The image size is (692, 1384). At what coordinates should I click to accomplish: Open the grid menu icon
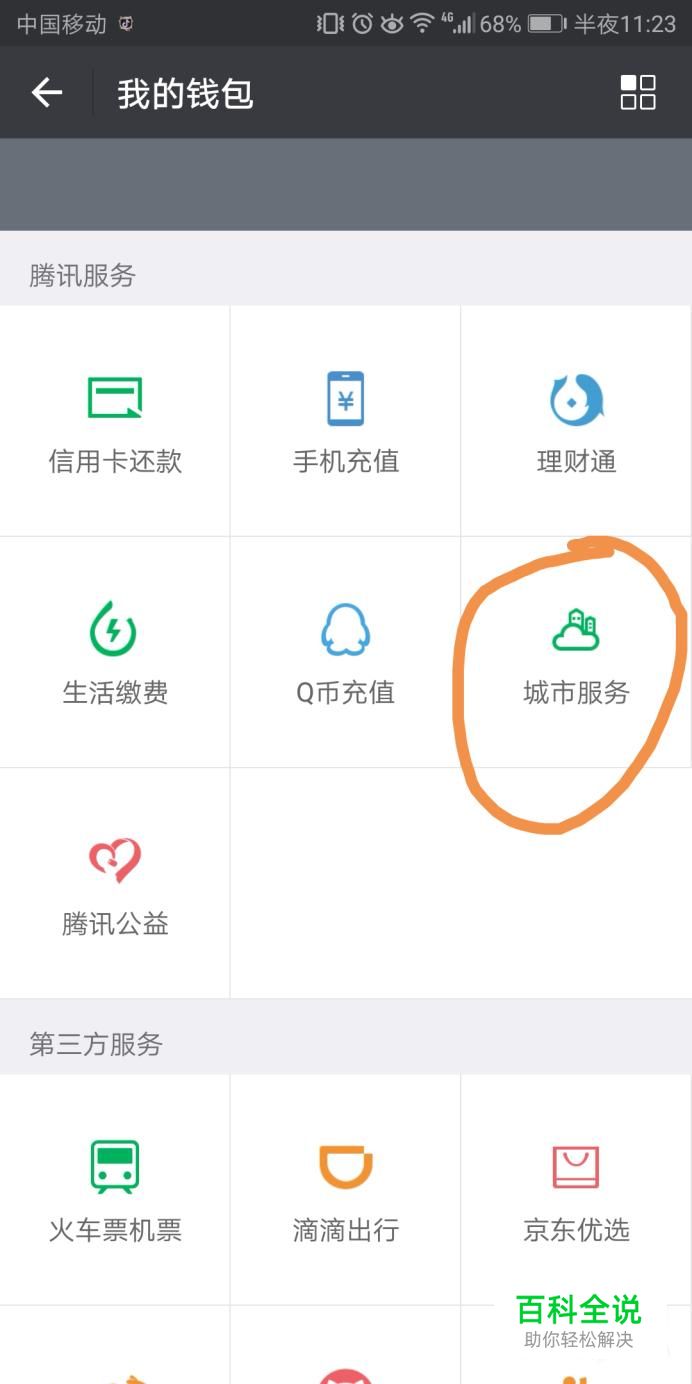(x=638, y=92)
